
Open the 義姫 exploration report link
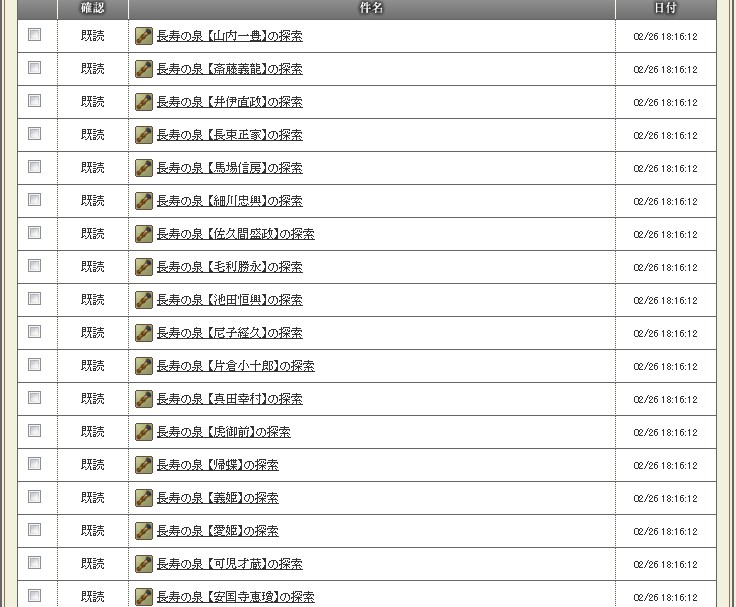point(217,498)
